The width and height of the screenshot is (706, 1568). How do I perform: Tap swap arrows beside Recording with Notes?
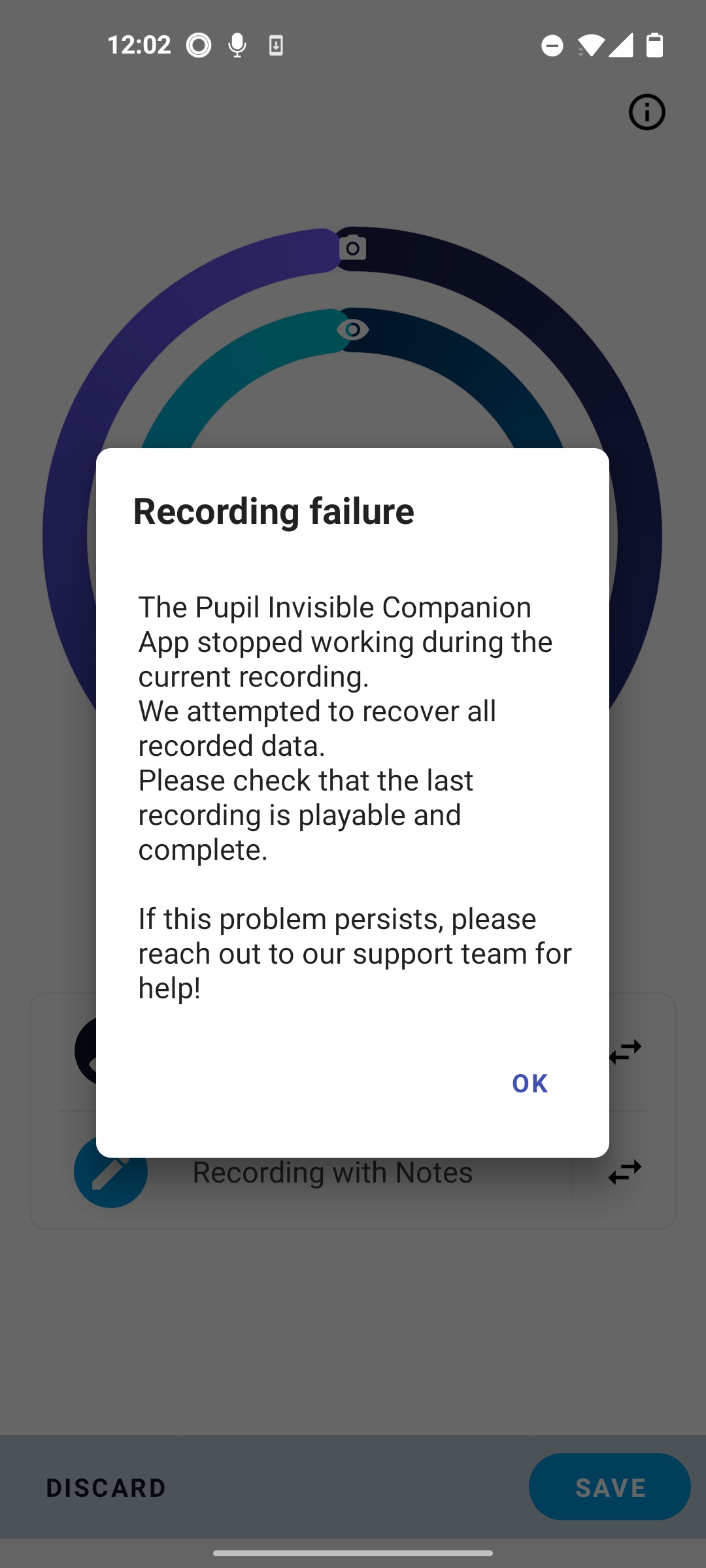click(x=625, y=1172)
